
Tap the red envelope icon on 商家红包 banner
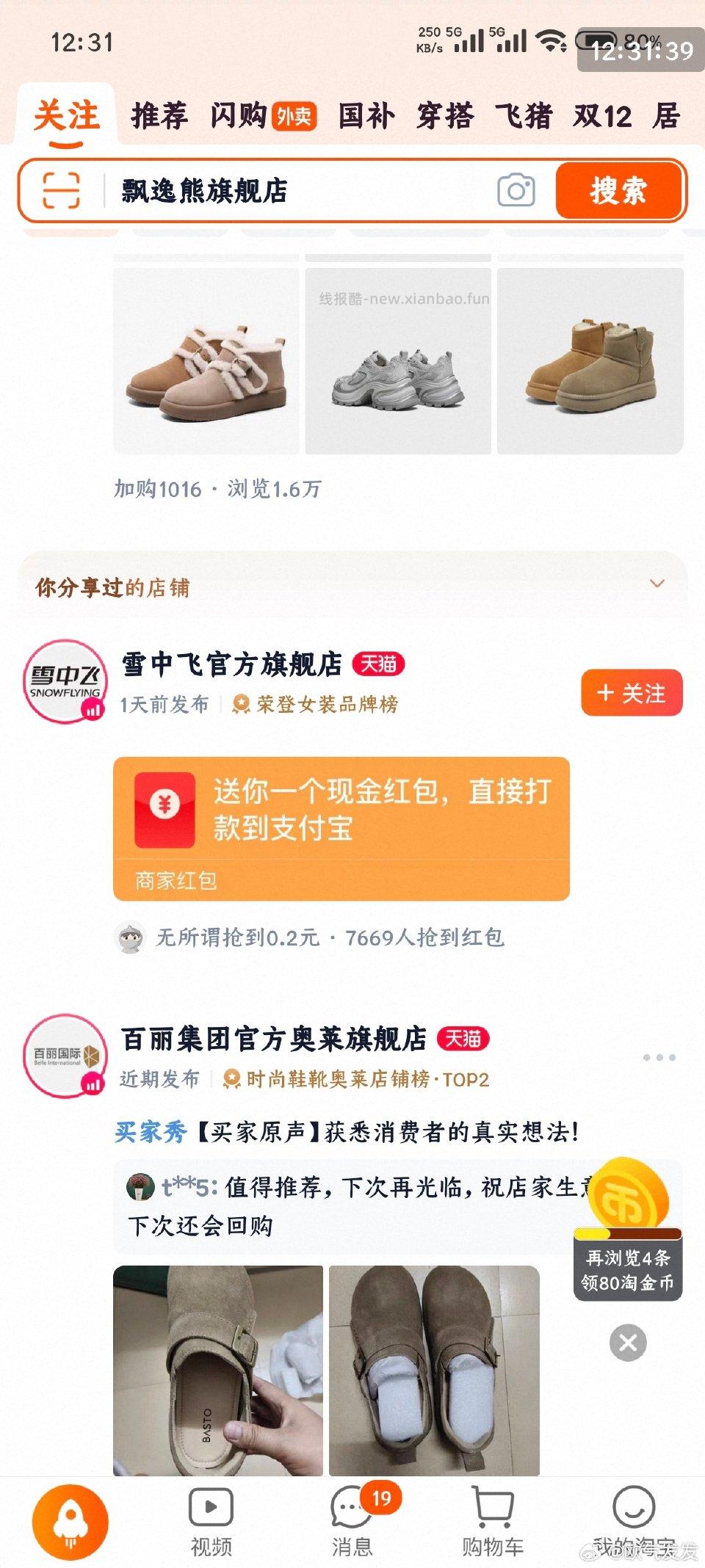pos(164,805)
